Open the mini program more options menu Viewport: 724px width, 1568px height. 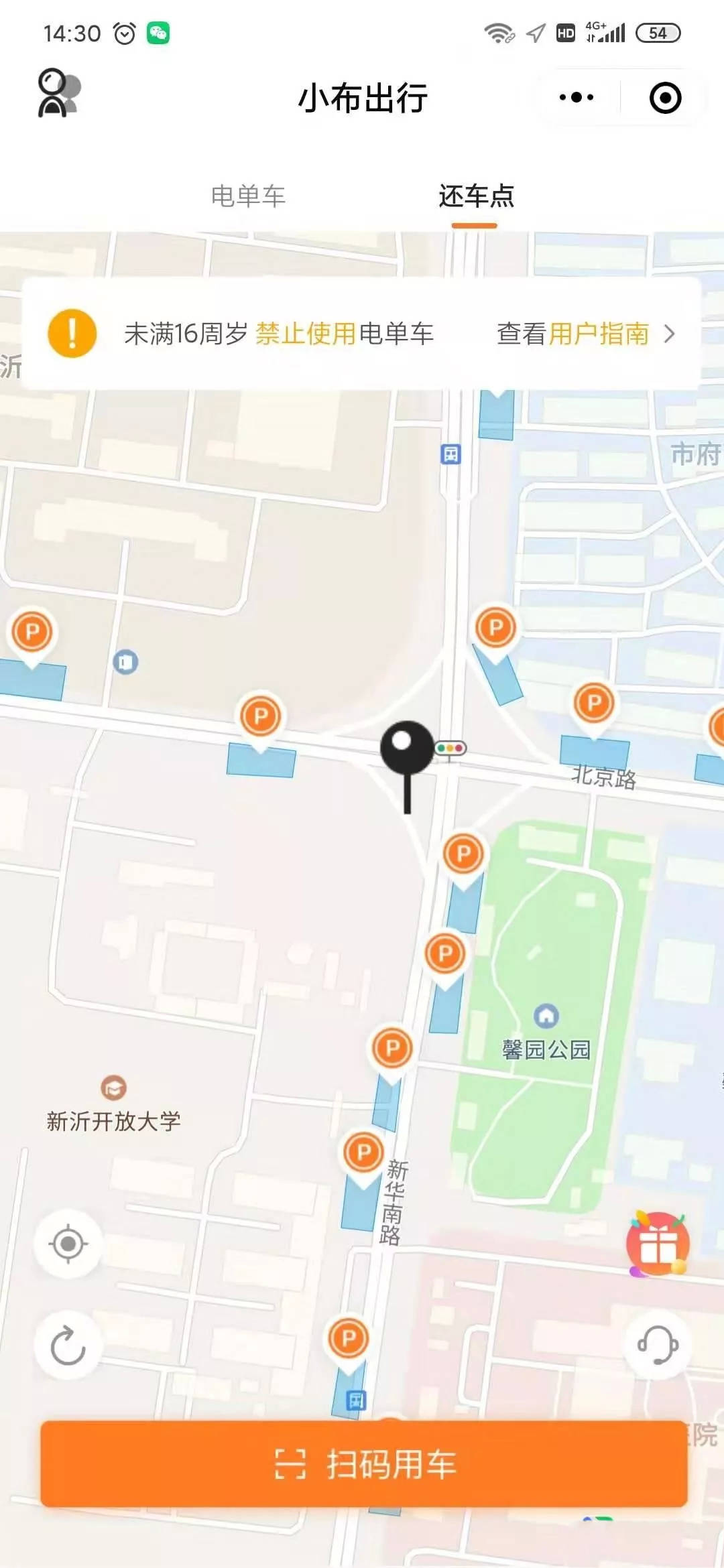(x=577, y=98)
